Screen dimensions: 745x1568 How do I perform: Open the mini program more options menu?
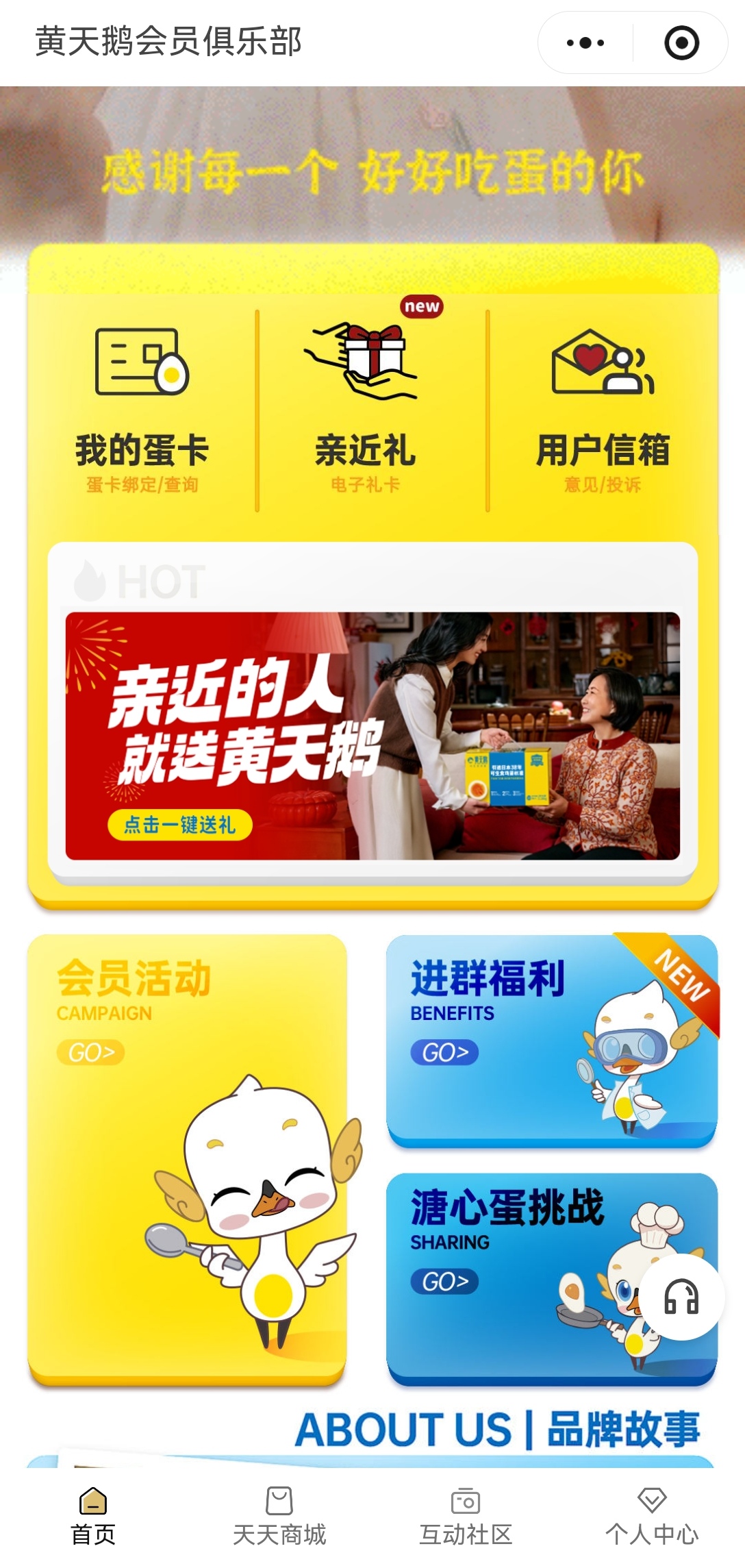pyautogui.click(x=585, y=42)
